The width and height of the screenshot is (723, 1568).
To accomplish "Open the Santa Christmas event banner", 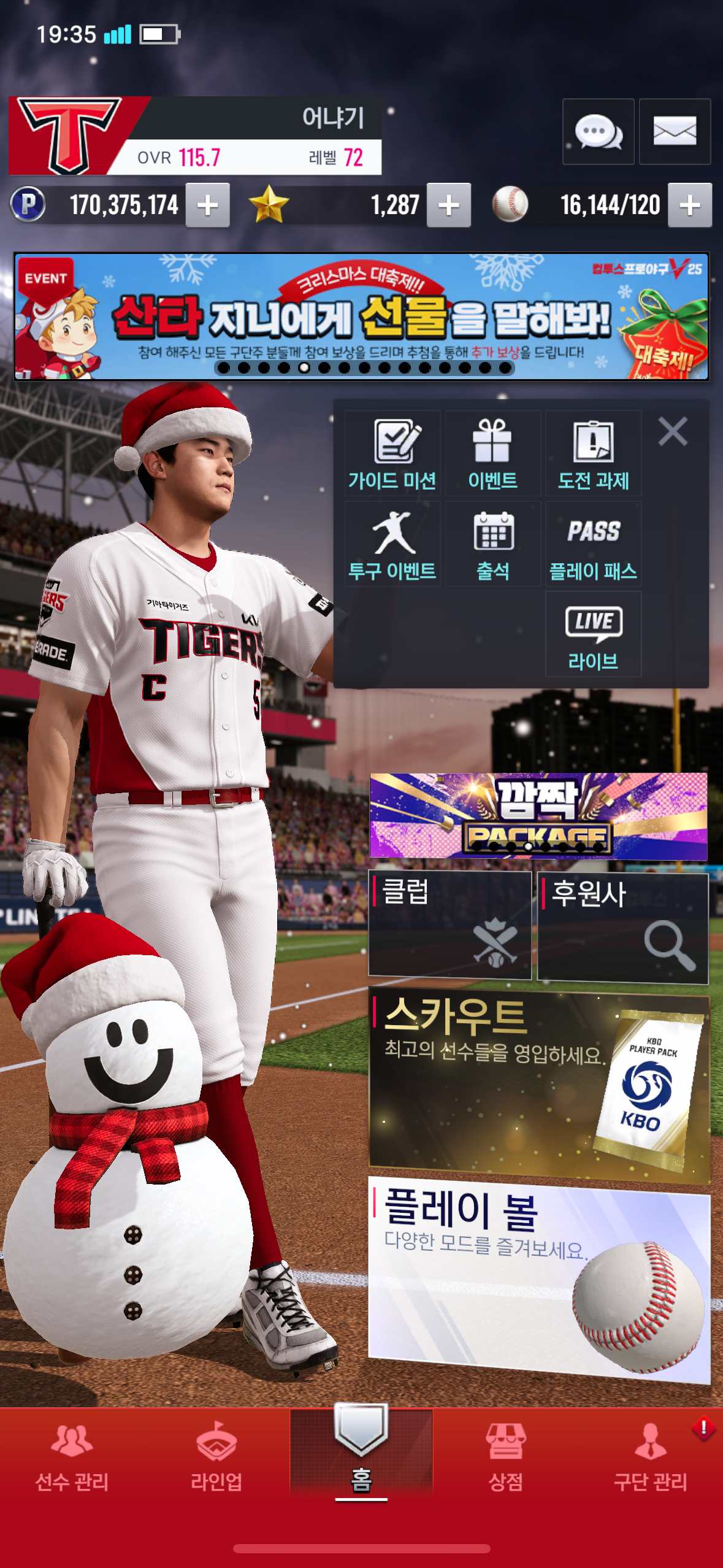I will tap(361, 317).
